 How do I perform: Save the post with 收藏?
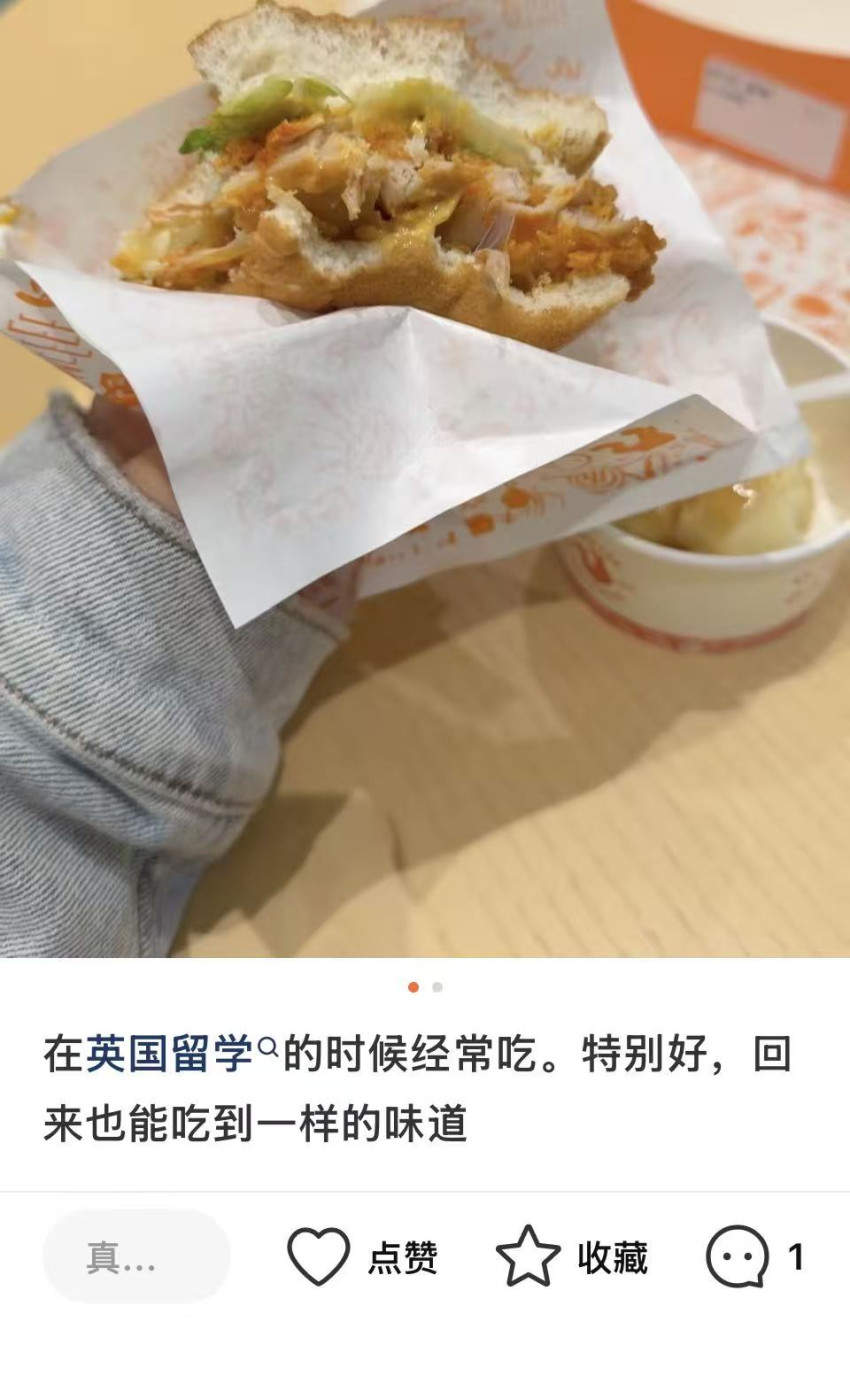coord(572,1256)
